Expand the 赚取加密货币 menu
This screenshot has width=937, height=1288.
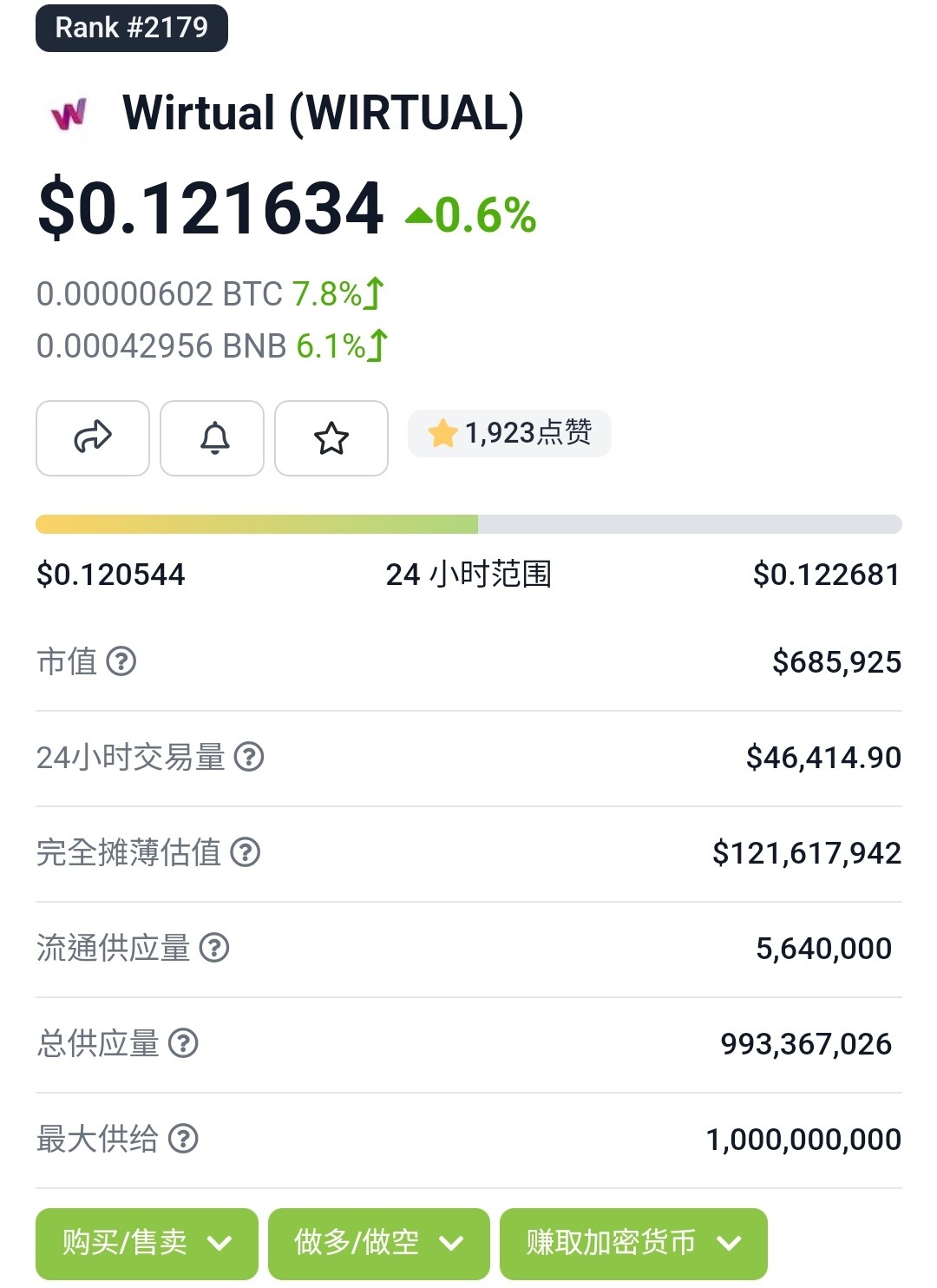(633, 1244)
